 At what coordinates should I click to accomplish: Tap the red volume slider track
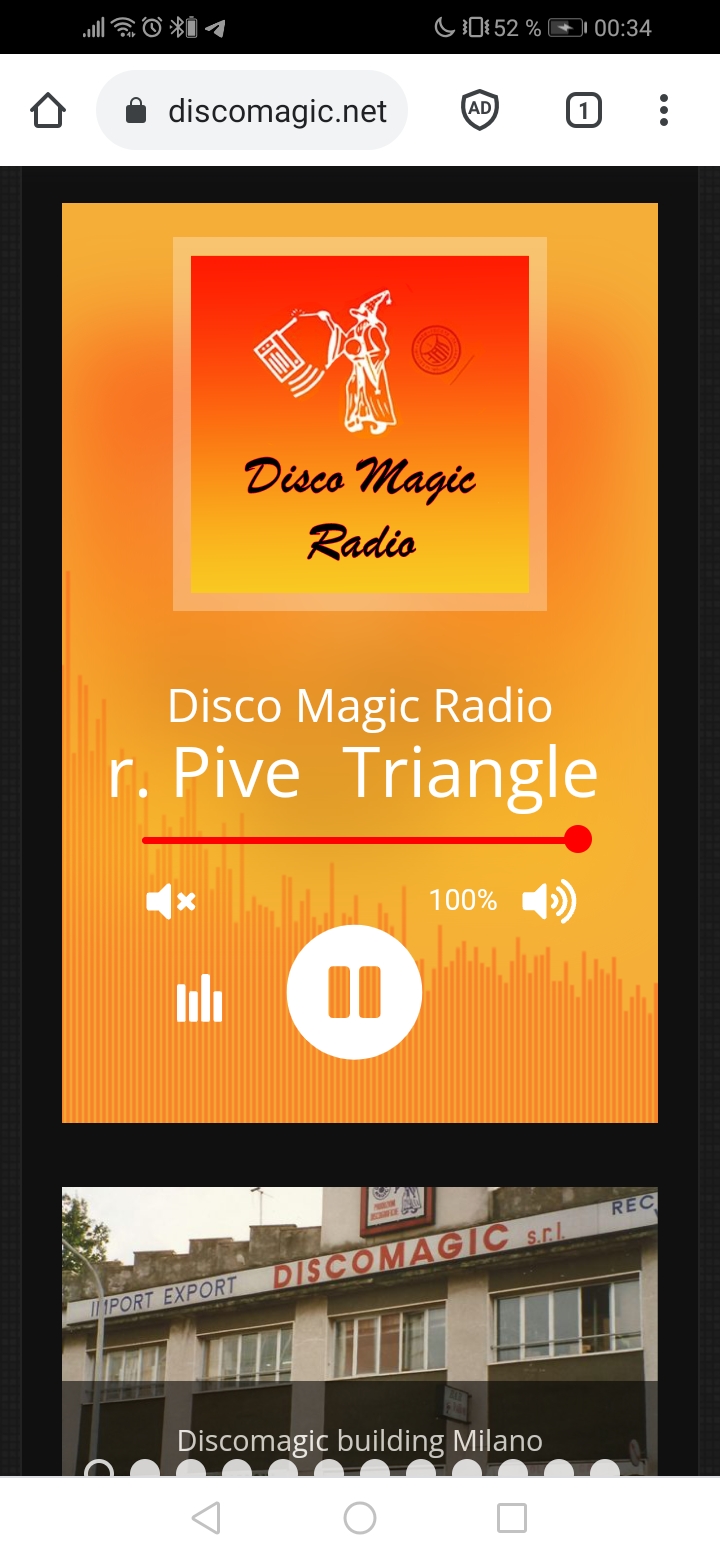coord(360,840)
